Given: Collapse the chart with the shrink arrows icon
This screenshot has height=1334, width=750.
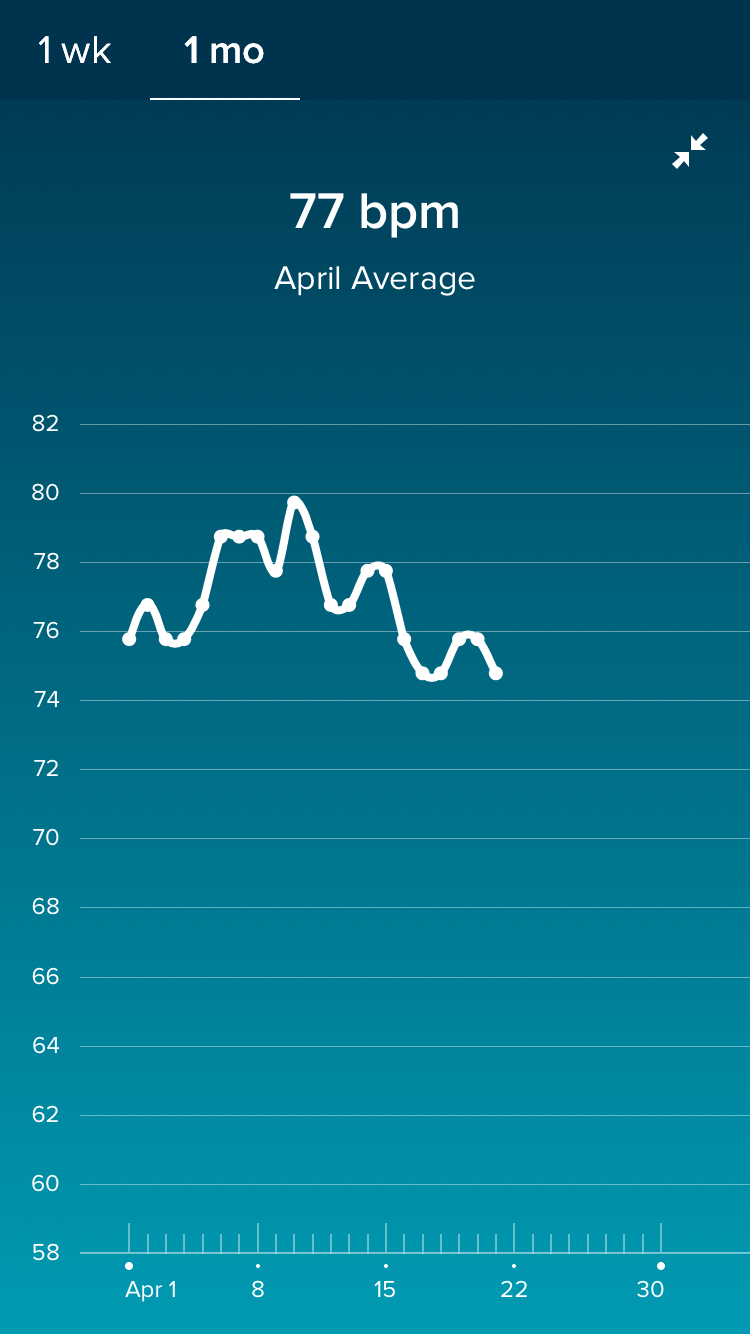Looking at the screenshot, I should [690, 151].
